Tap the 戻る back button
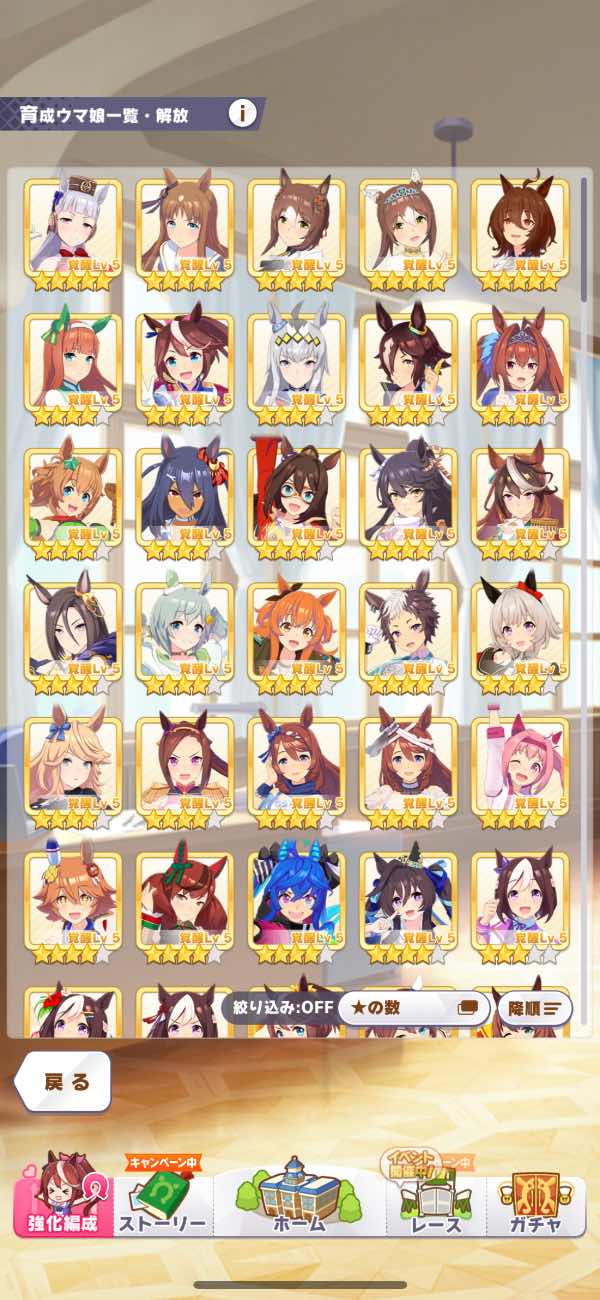This screenshot has width=600, height=1300. click(66, 1082)
